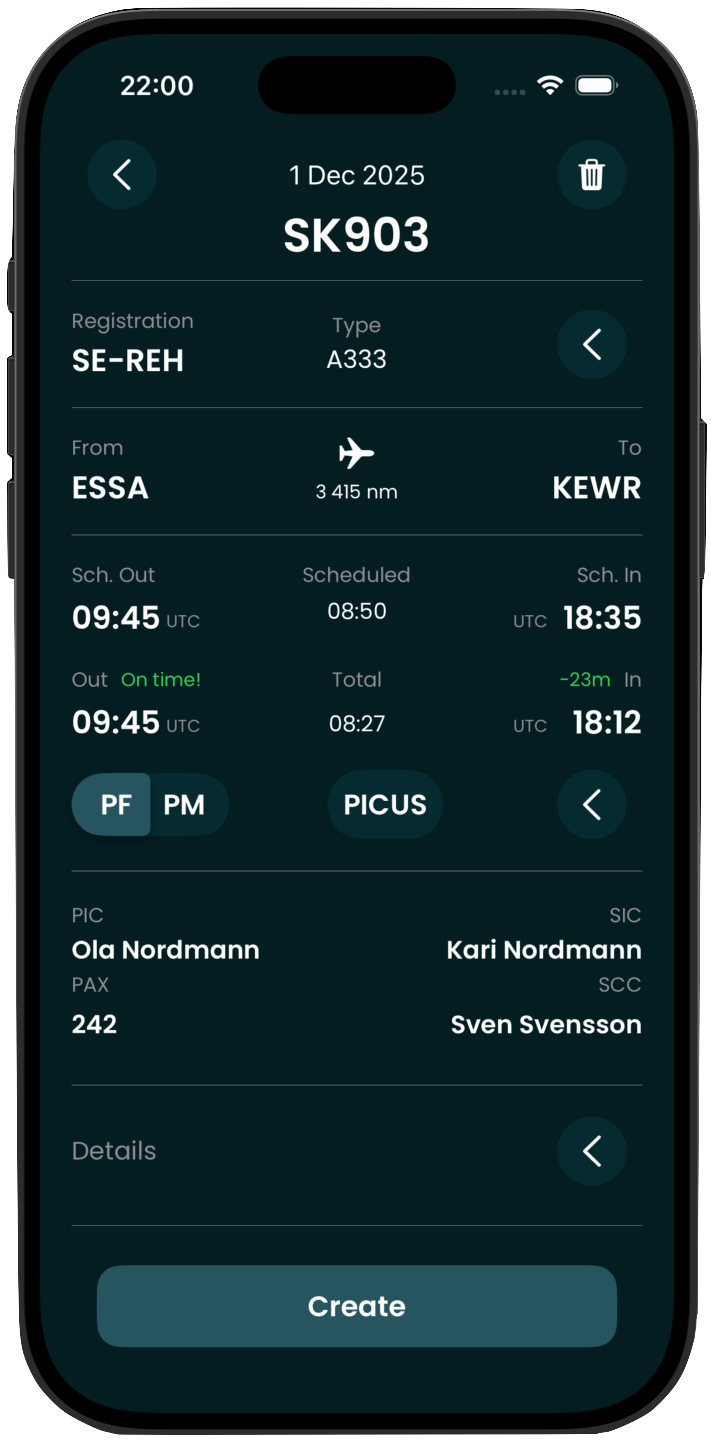Switch the role to PM
The image size is (711, 1455).
[185, 805]
